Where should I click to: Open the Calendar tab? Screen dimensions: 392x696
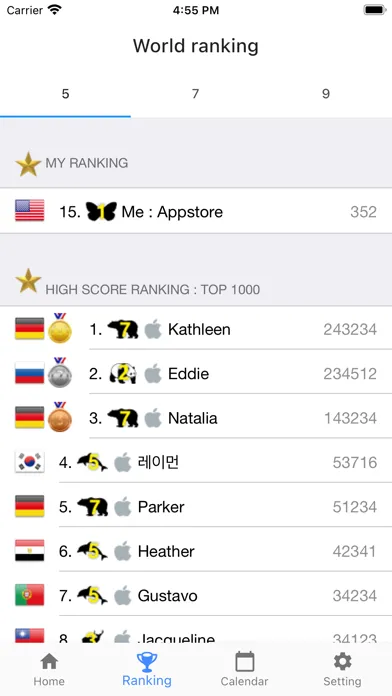click(244, 669)
